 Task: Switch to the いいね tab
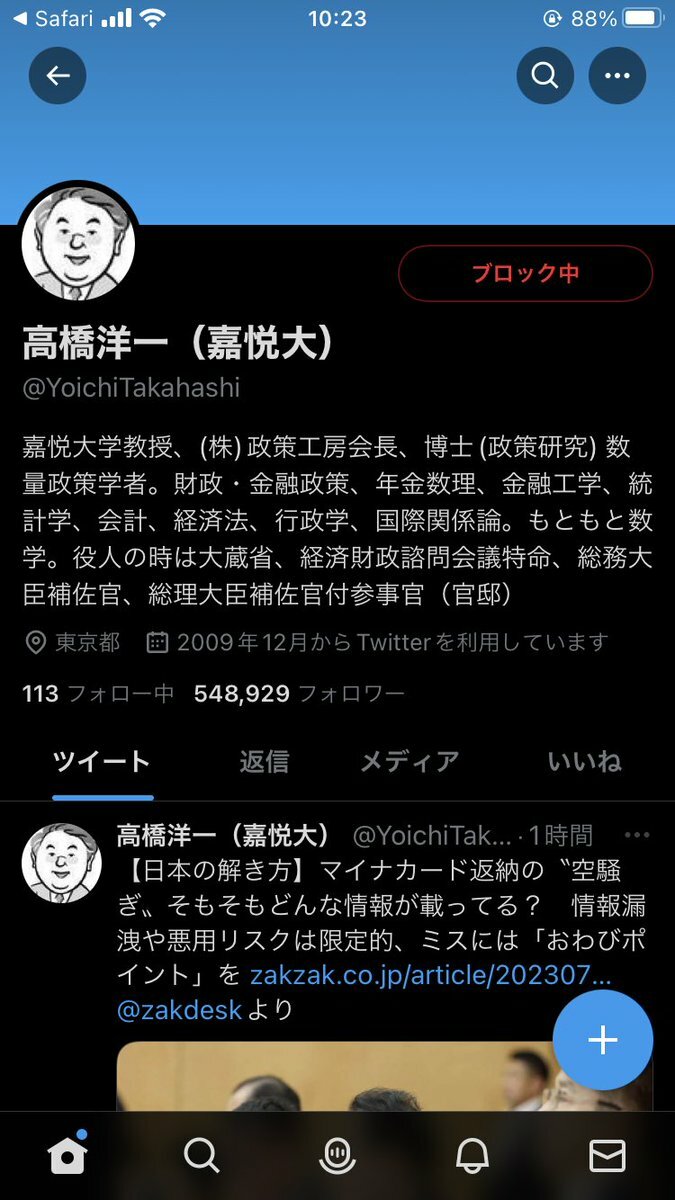click(x=584, y=762)
